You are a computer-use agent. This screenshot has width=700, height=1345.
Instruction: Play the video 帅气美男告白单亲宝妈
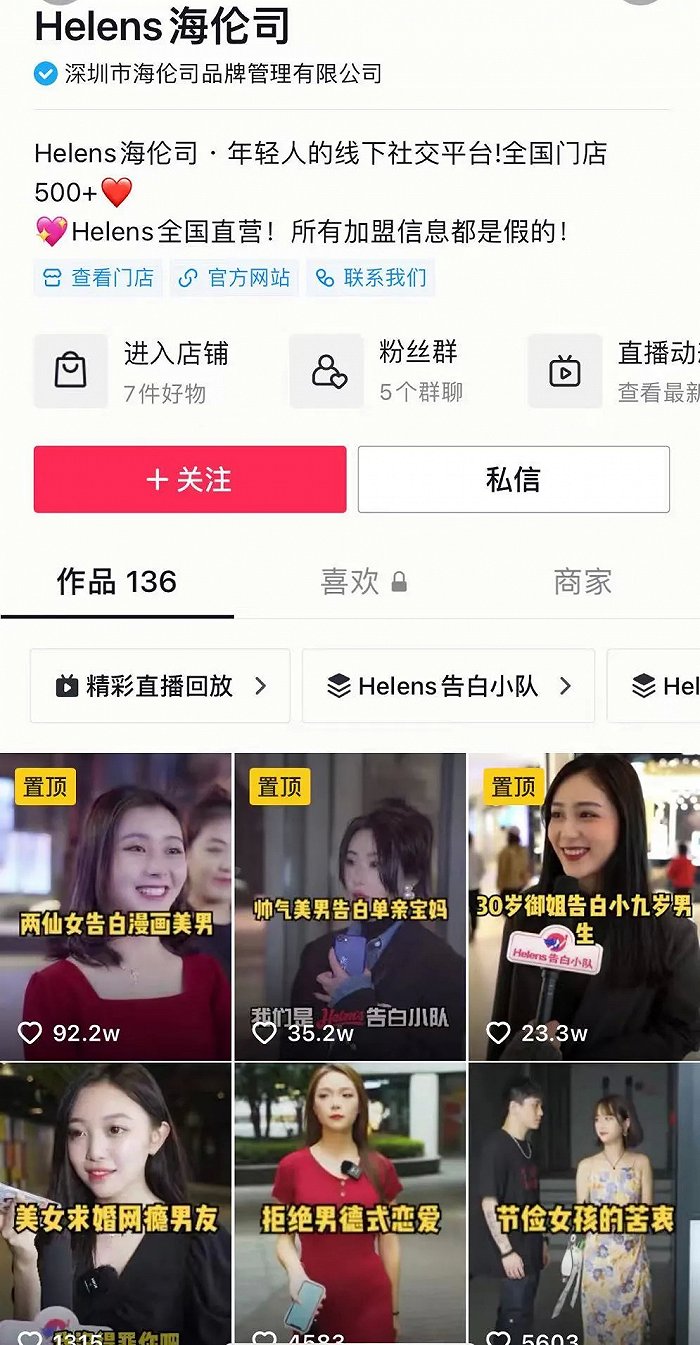pyautogui.click(x=350, y=906)
